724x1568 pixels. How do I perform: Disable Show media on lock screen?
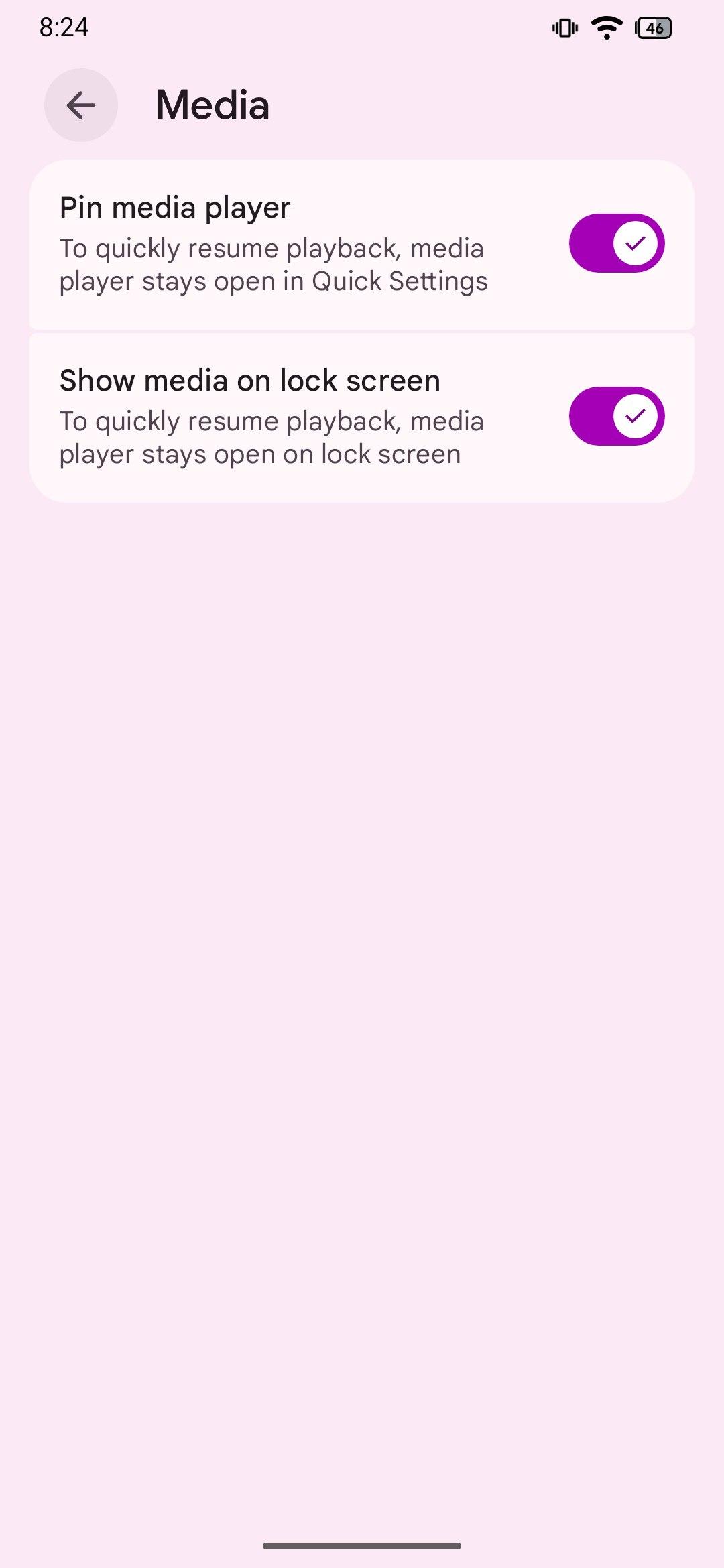click(617, 416)
